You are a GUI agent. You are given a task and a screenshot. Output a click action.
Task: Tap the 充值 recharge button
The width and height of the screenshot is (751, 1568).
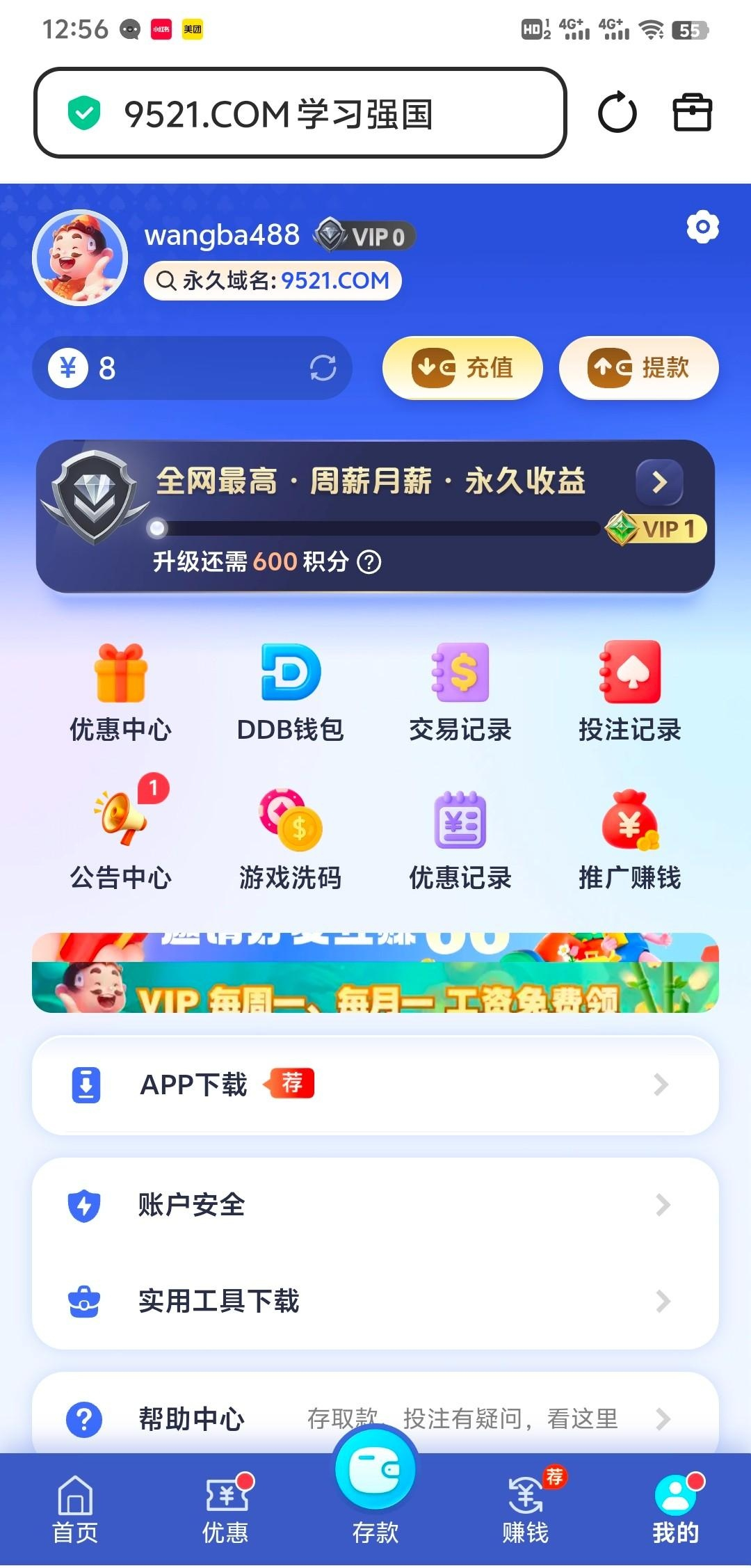click(x=462, y=368)
